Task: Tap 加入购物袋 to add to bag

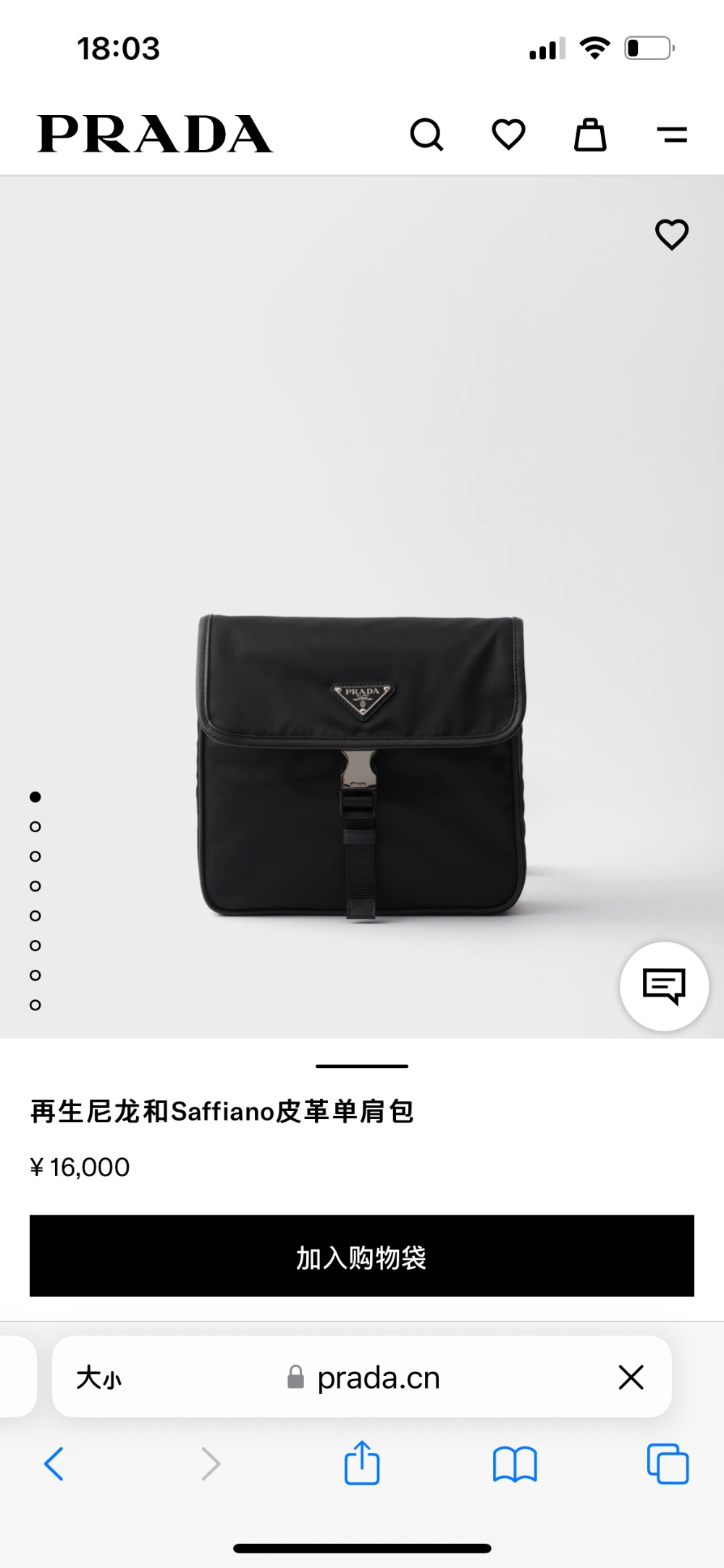Action: coord(362,1257)
